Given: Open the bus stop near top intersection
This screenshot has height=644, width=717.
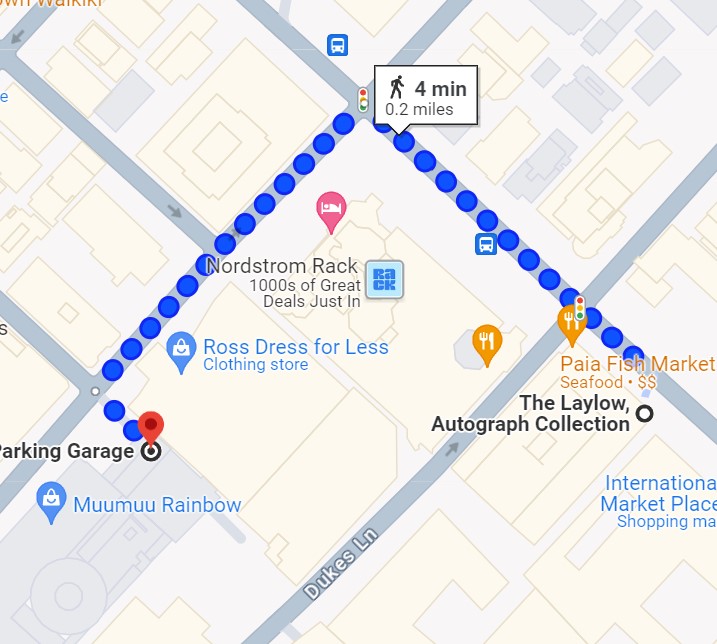Looking at the screenshot, I should (338, 45).
